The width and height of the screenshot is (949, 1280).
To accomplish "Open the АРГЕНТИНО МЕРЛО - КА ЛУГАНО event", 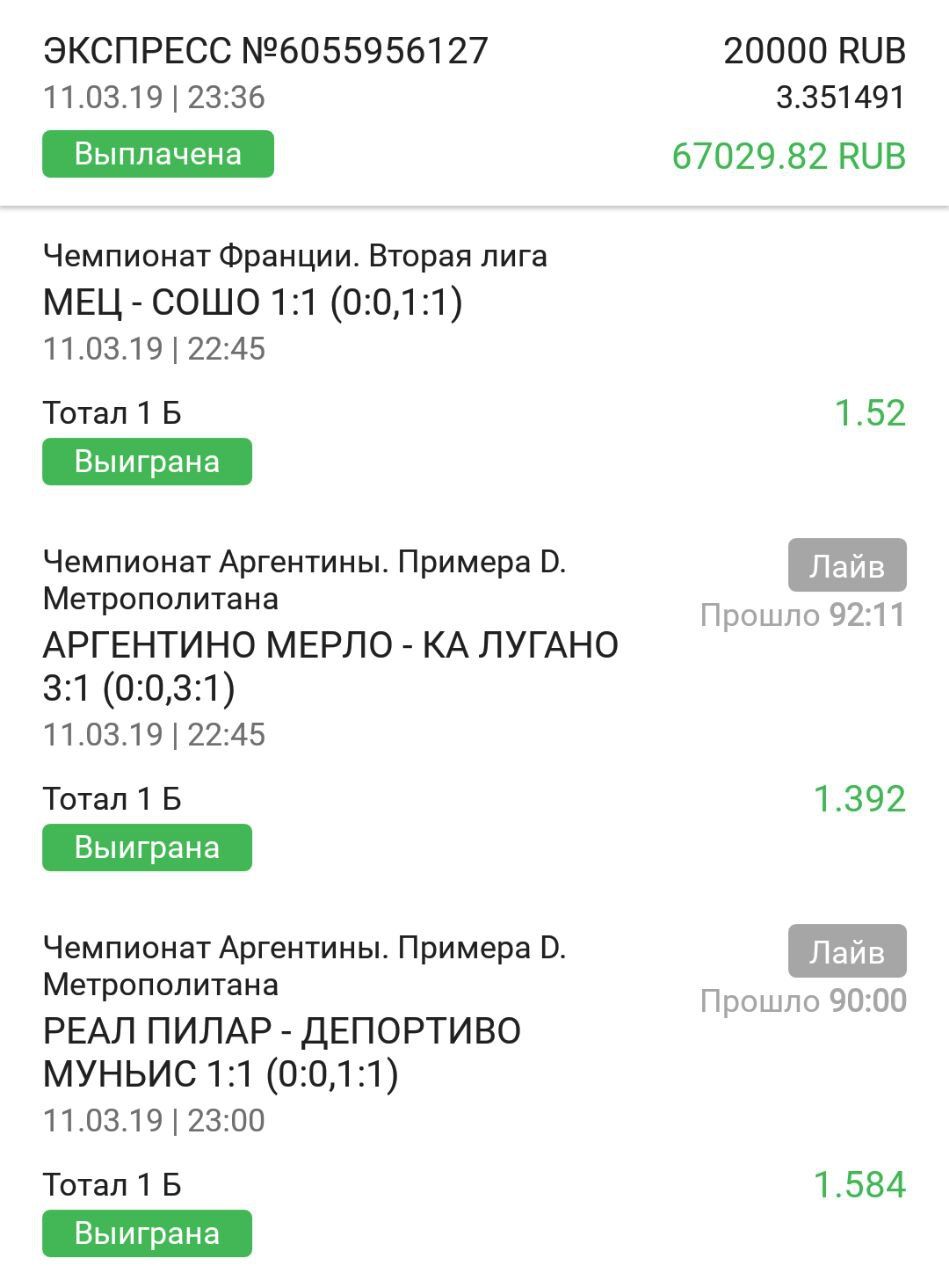I will point(330,666).
